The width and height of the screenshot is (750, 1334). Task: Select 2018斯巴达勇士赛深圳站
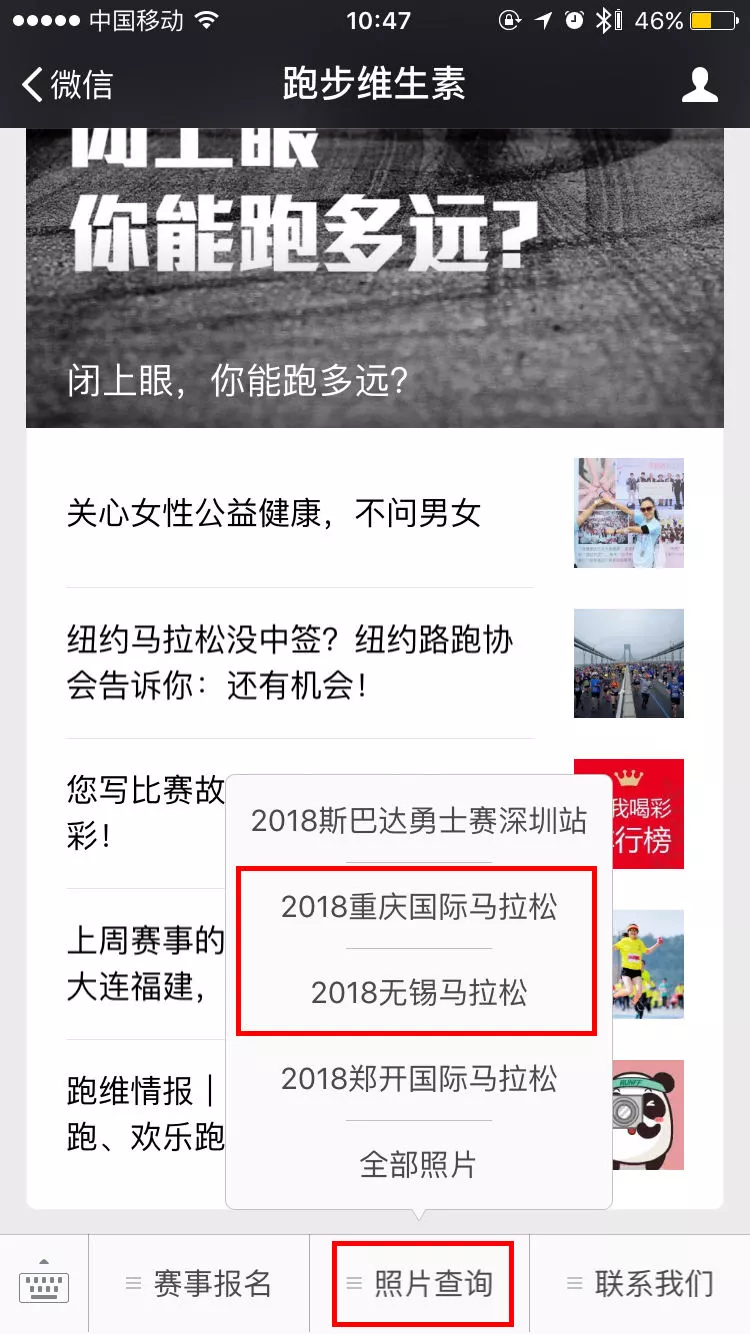[418, 821]
